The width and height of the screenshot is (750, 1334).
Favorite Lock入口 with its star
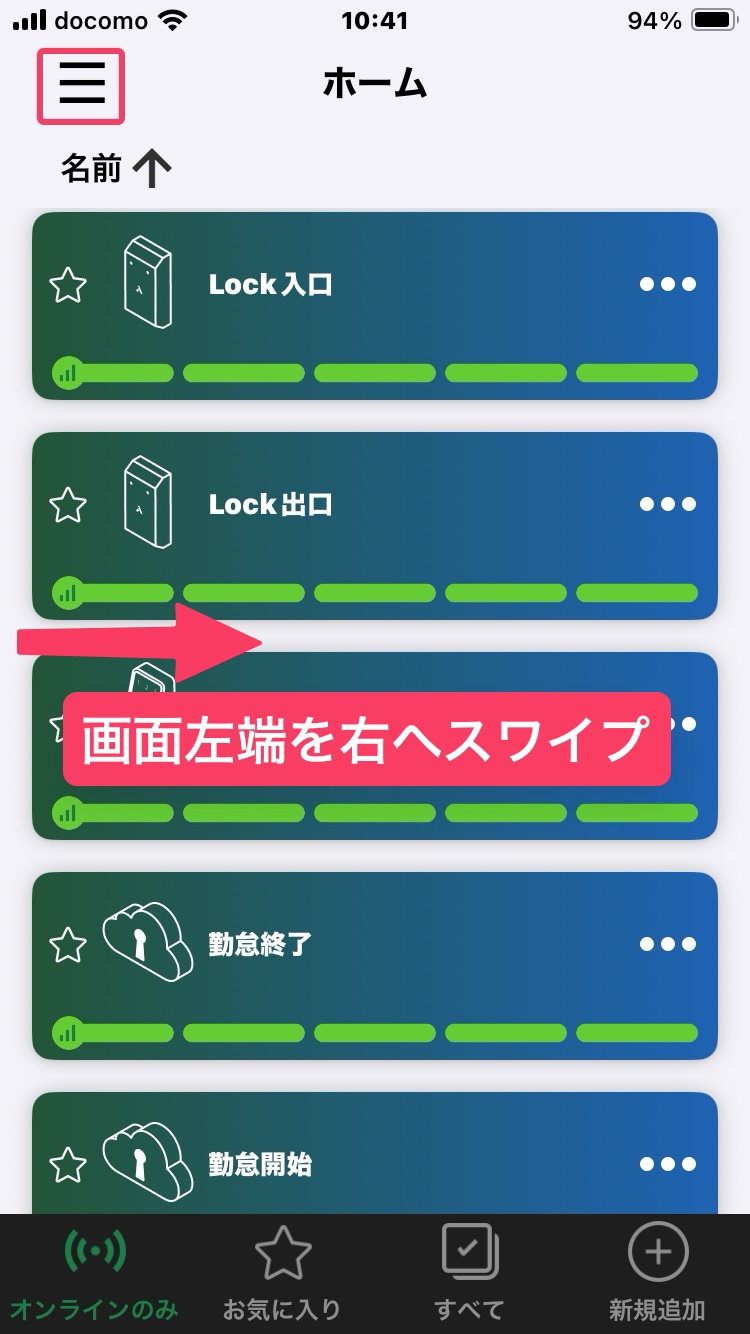[68, 286]
